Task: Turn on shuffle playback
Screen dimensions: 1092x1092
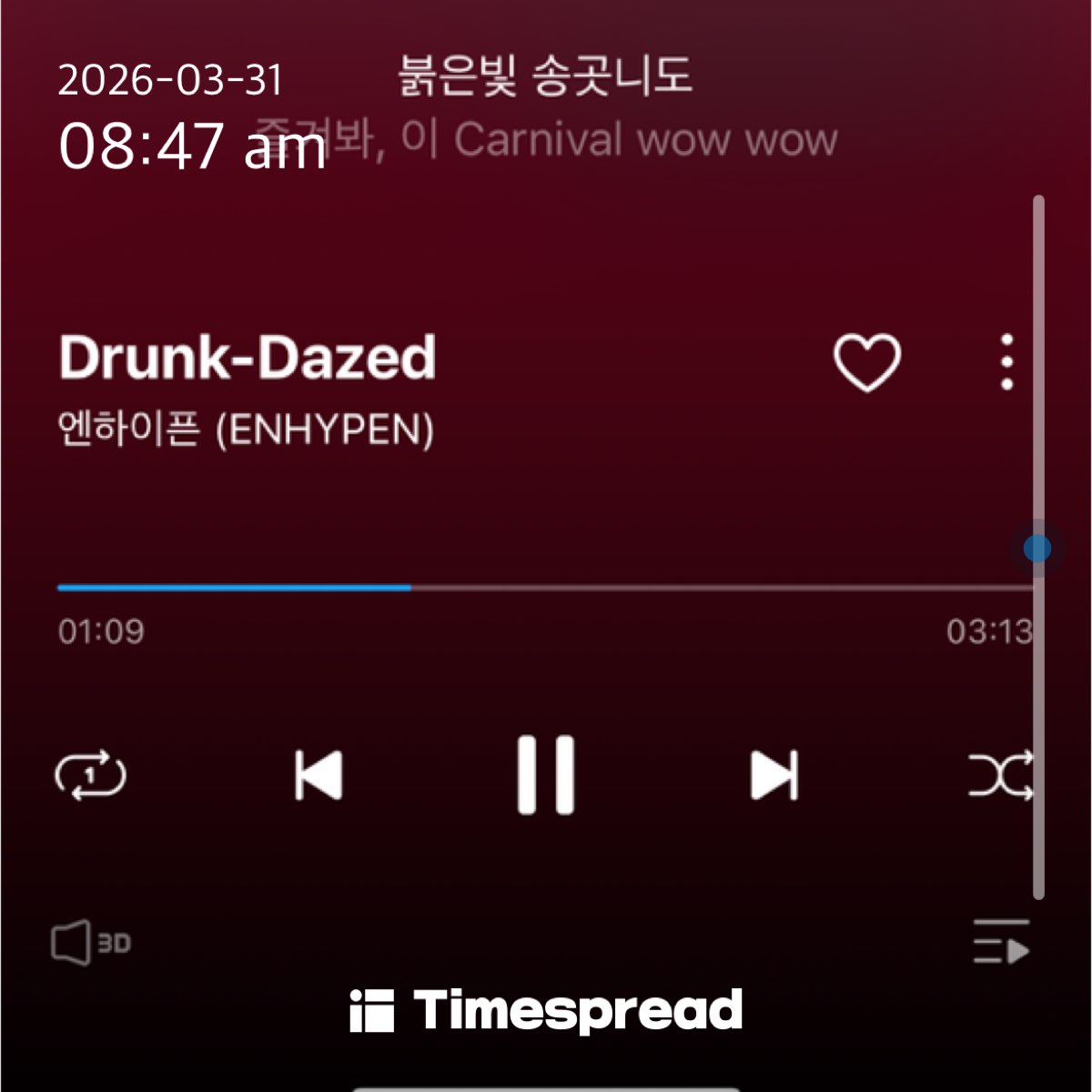Action: (1001, 775)
